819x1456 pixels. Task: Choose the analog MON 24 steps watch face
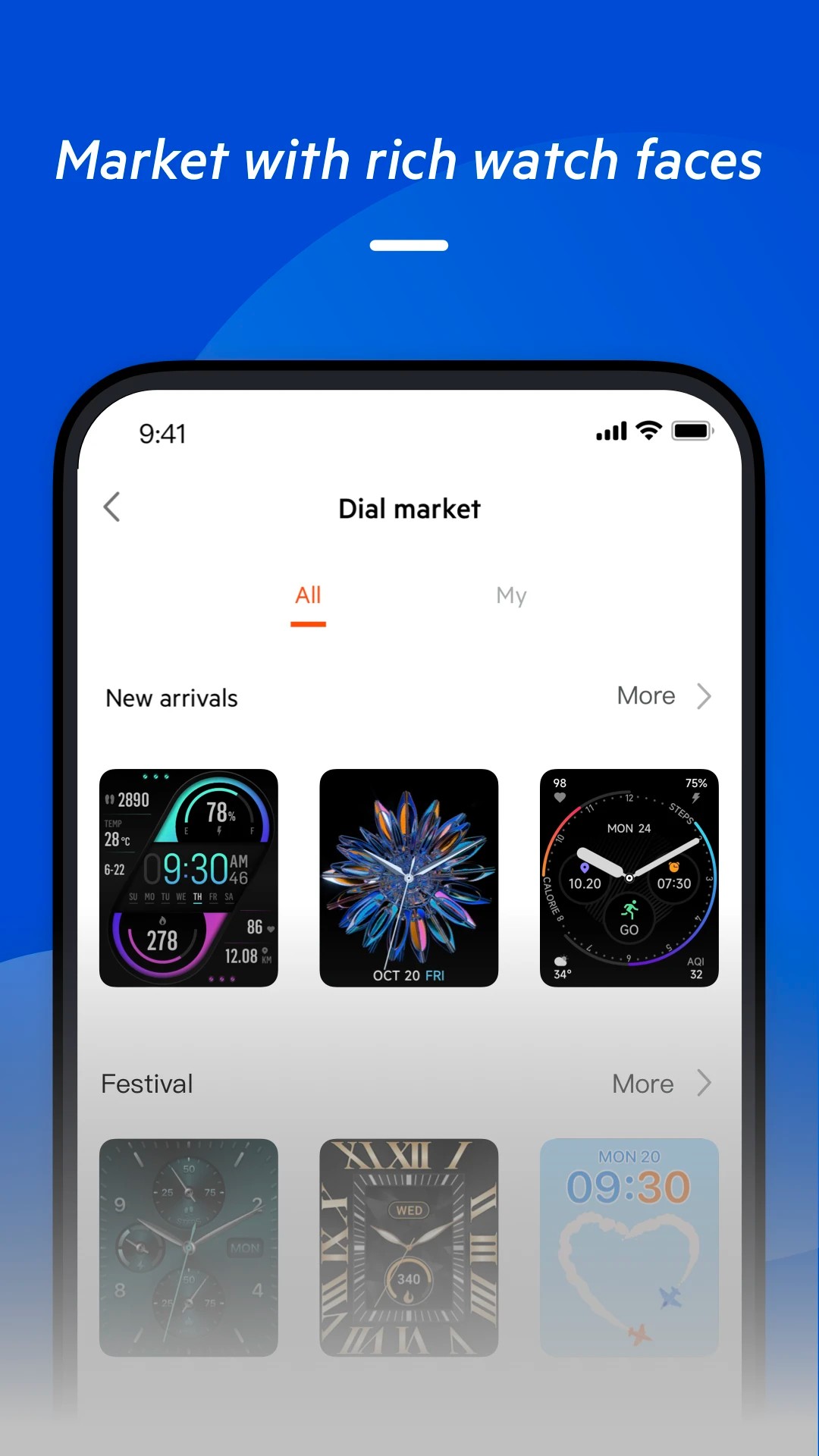click(x=629, y=878)
